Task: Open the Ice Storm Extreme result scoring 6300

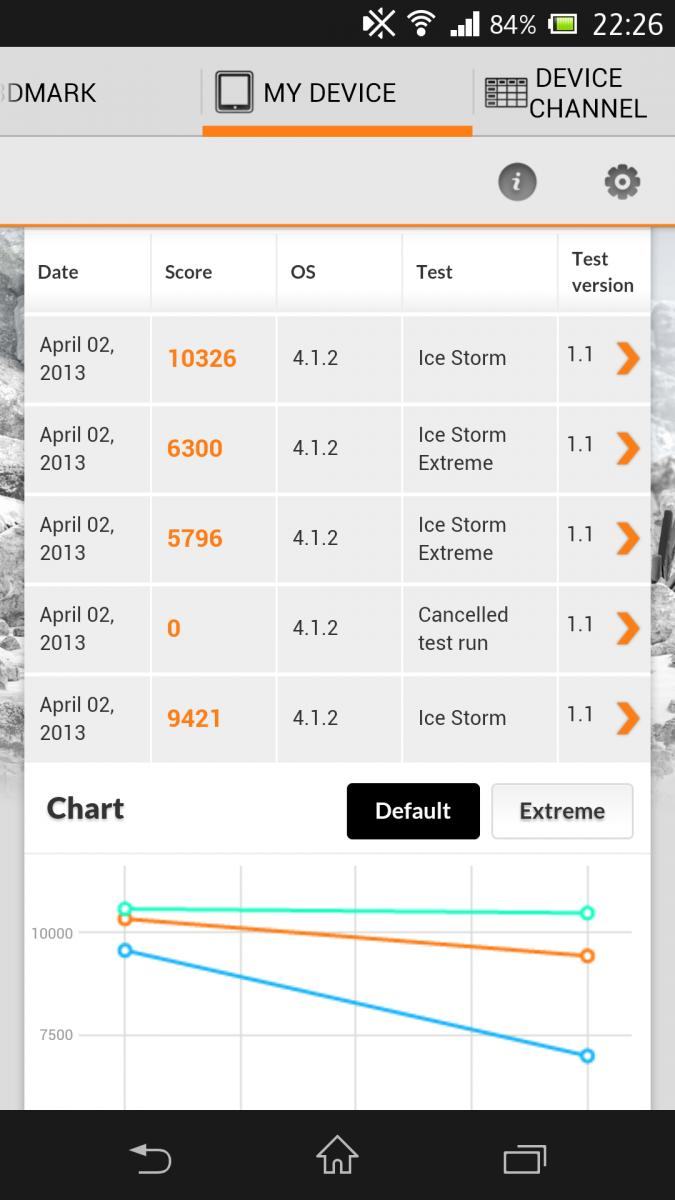Action: tap(337, 448)
